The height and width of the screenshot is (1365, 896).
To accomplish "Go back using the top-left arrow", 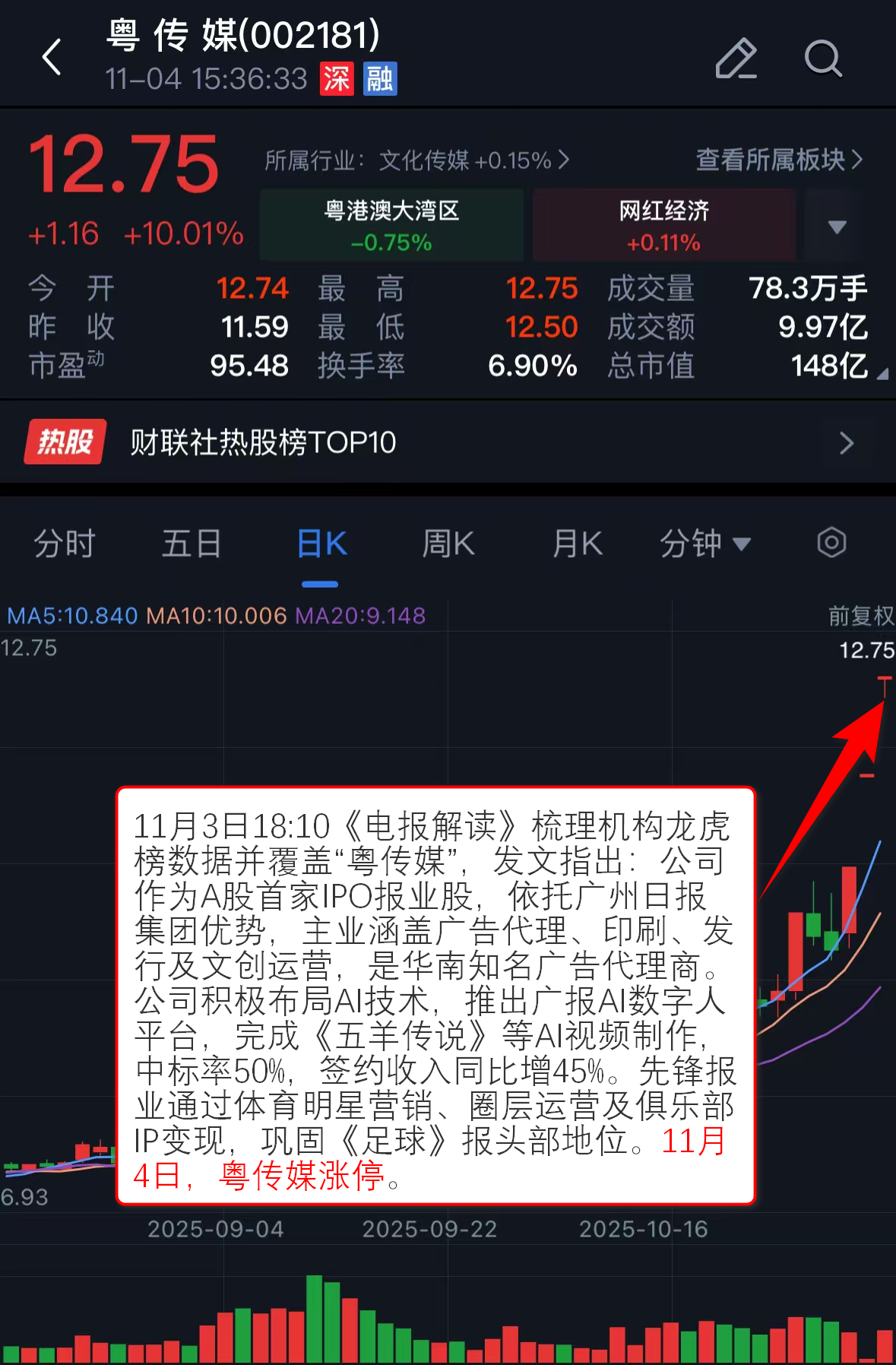I will (52, 58).
